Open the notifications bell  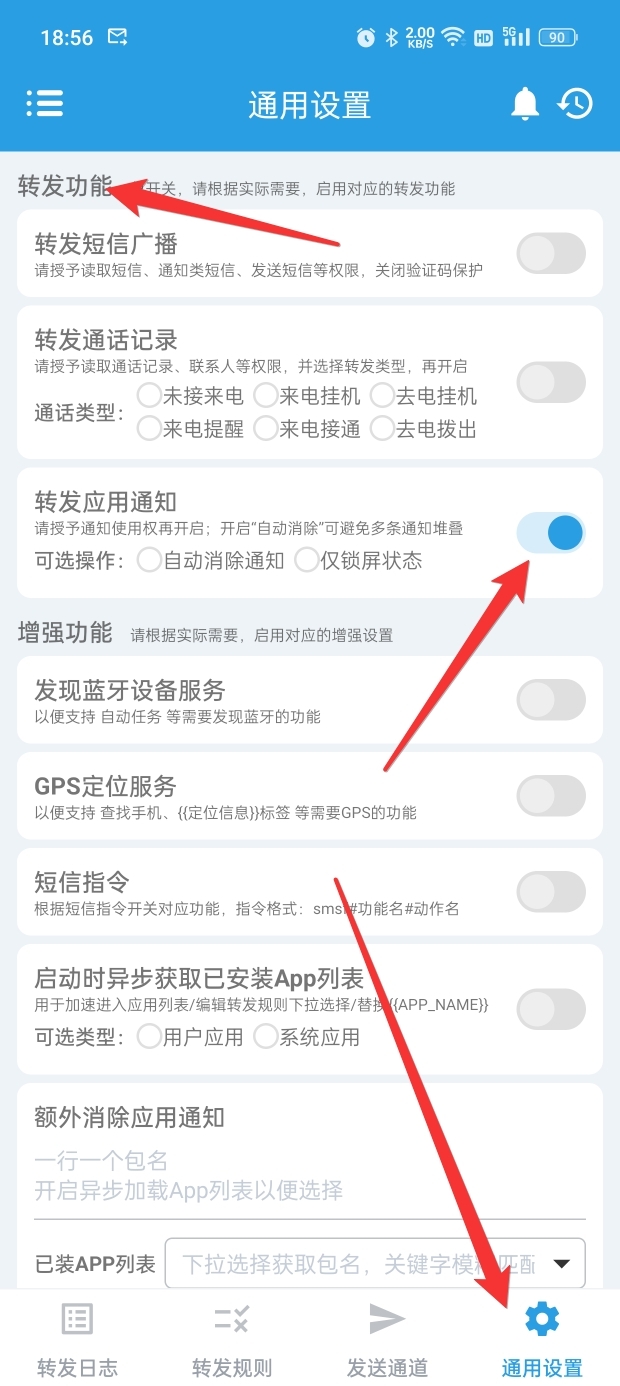point(525,104)
